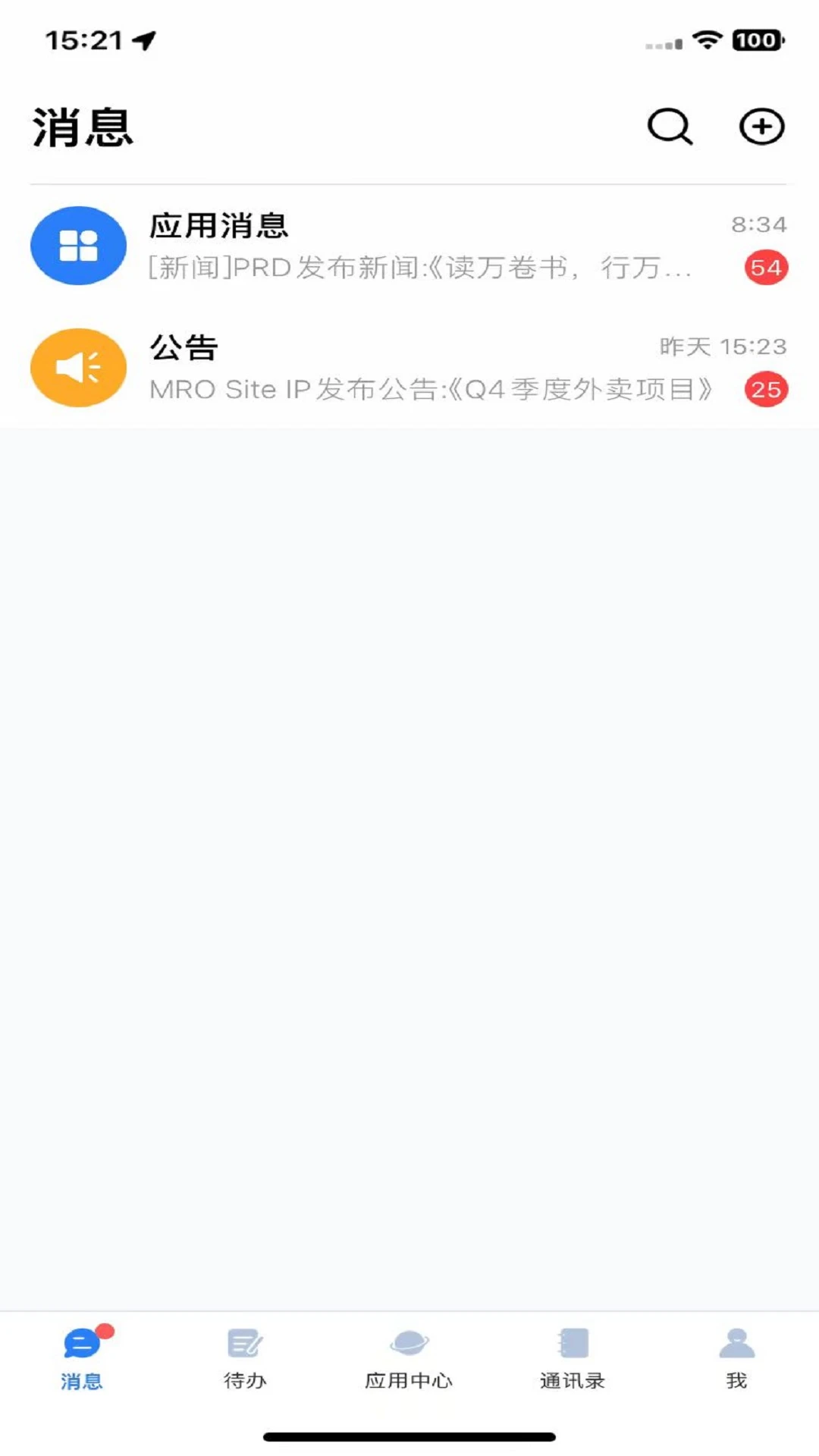Image resolution: width=819 pixels, height=1456 pixels.
Task: Go to the 应用中心 tab
Action: 409,1357
